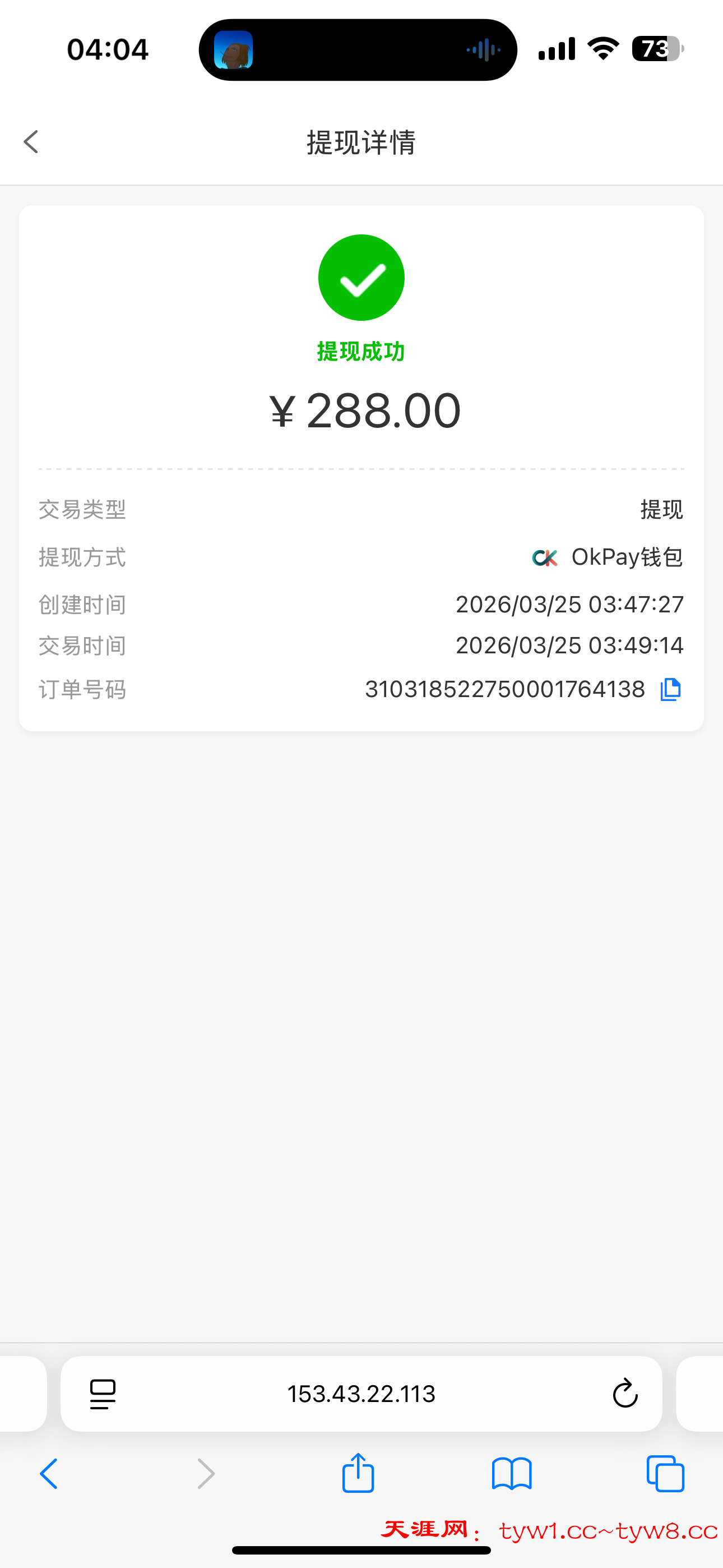723x1568 pixels.
Task: Open Safari bookmarks
Action: click(x=511, y=1474)
